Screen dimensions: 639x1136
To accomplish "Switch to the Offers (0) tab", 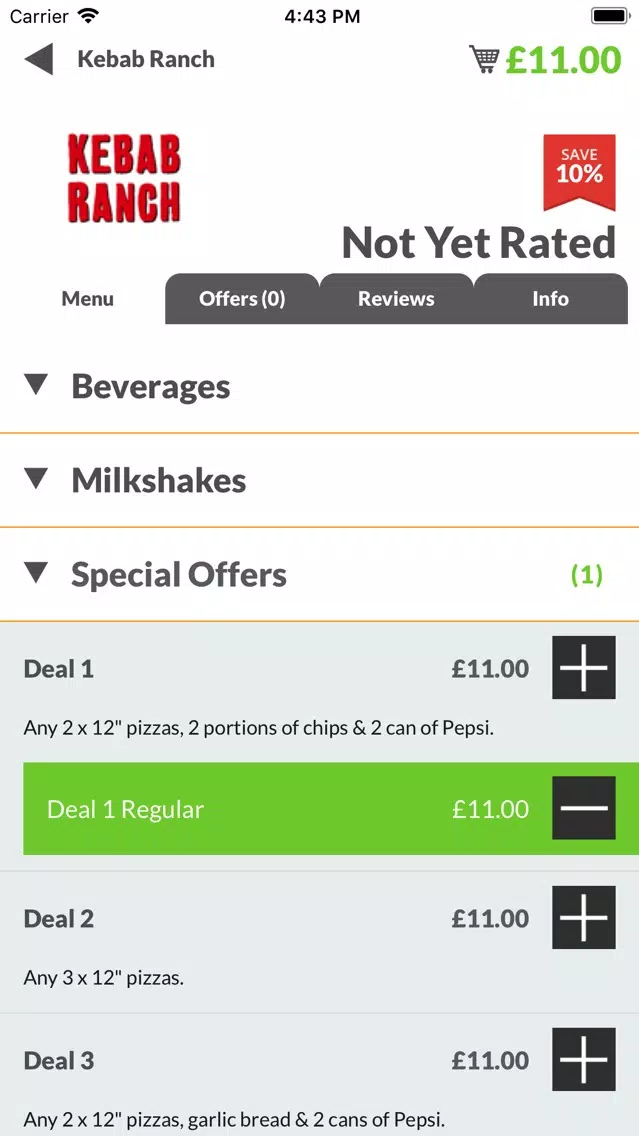I will point(242,298).
